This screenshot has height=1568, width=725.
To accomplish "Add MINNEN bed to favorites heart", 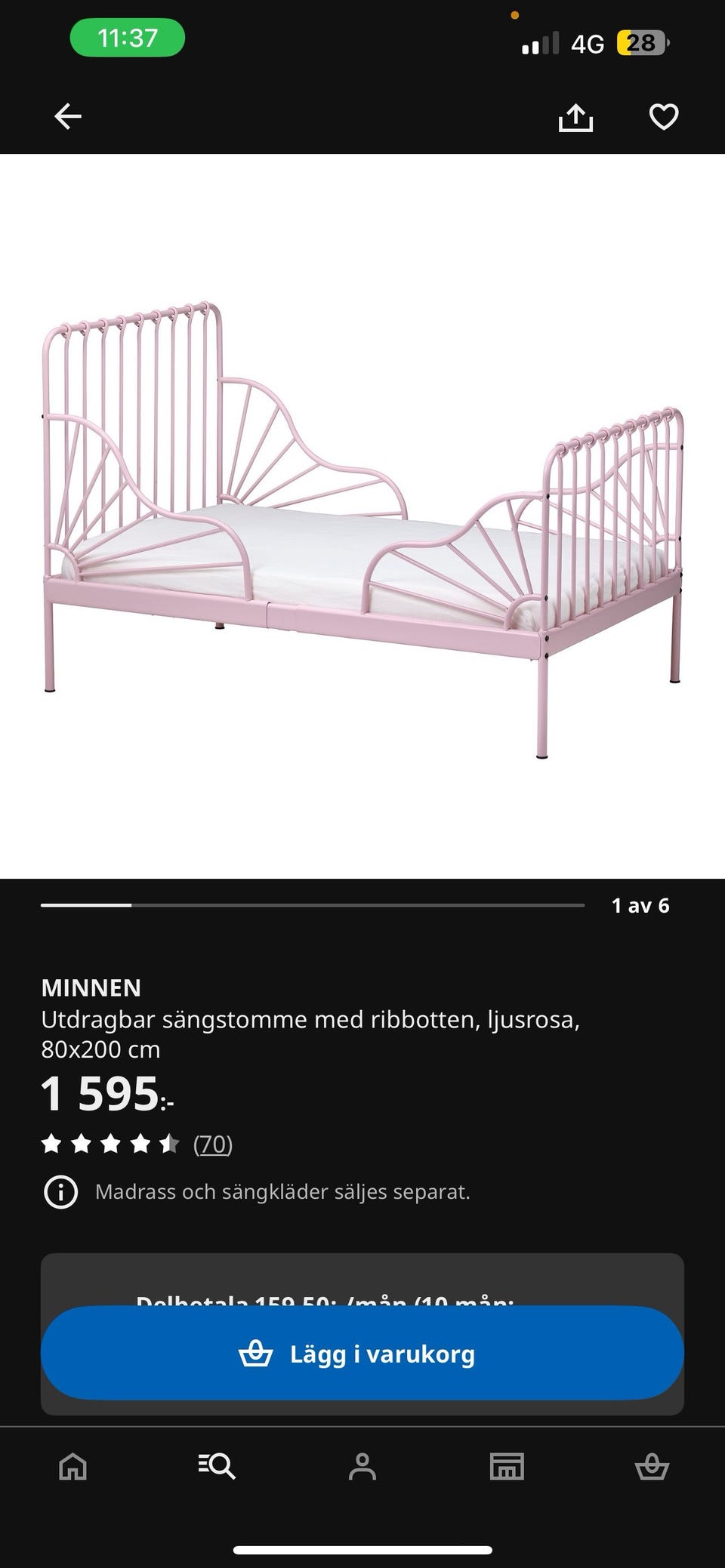I will point(664,117).
